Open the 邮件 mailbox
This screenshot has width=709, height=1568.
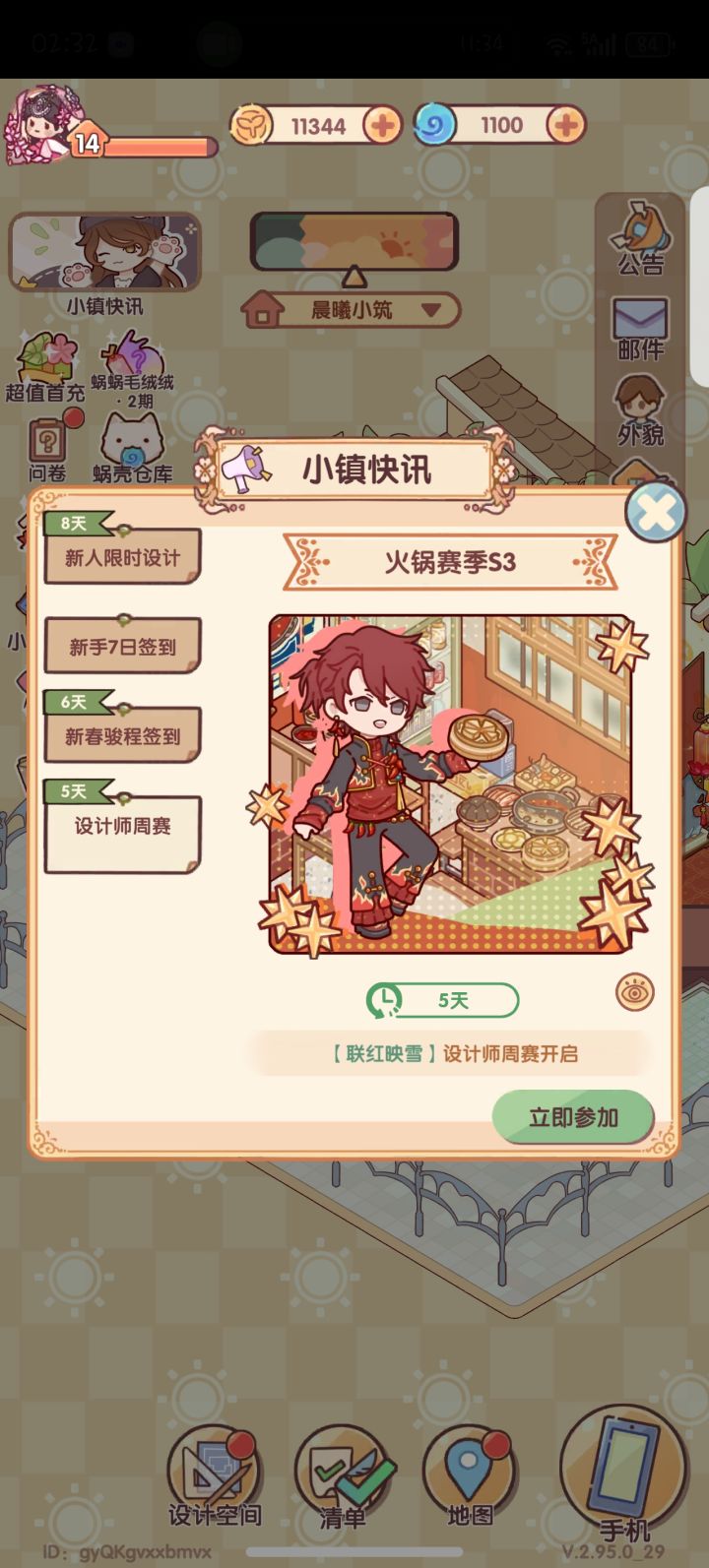[641, 329]
